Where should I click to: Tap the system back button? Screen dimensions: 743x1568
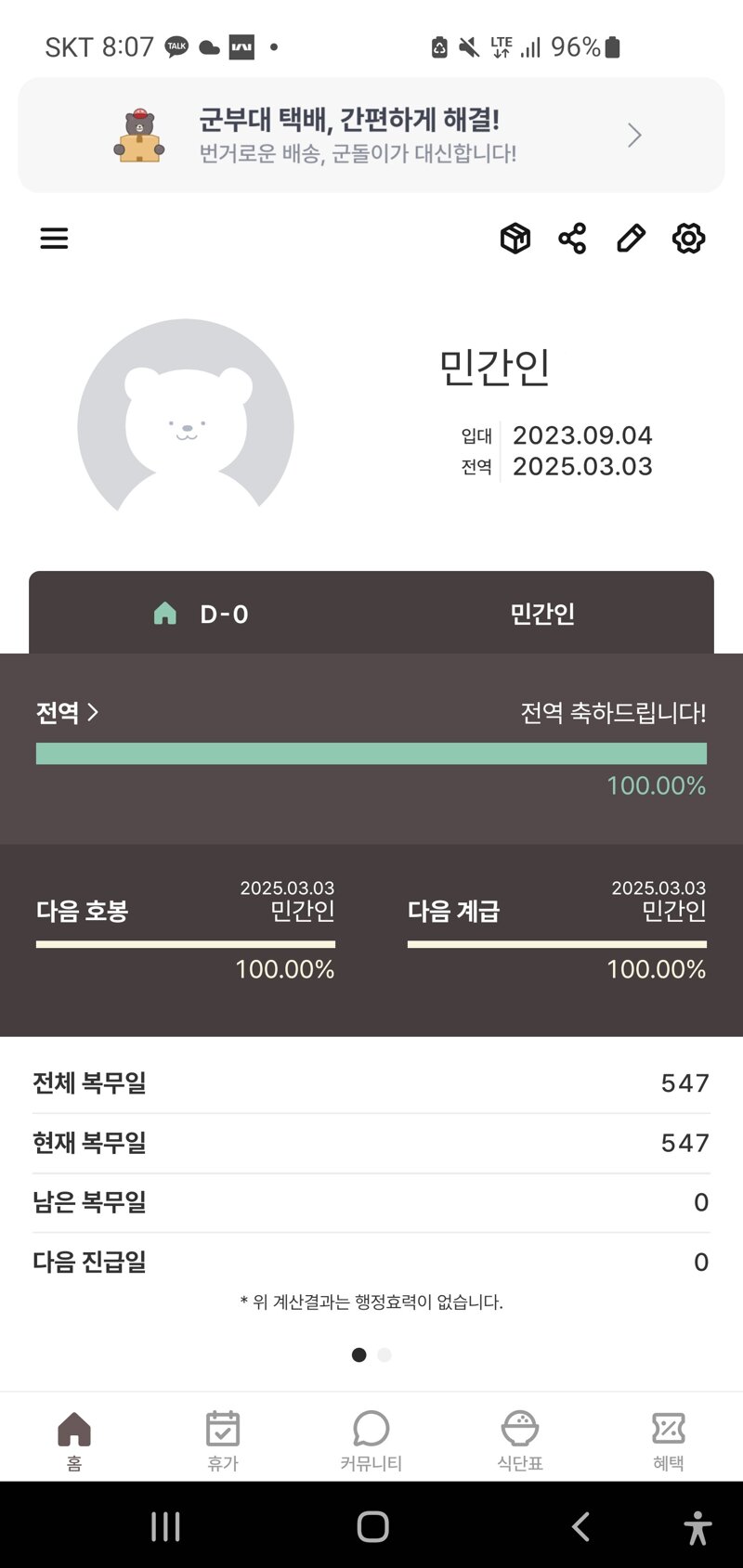pos(580,1526)
